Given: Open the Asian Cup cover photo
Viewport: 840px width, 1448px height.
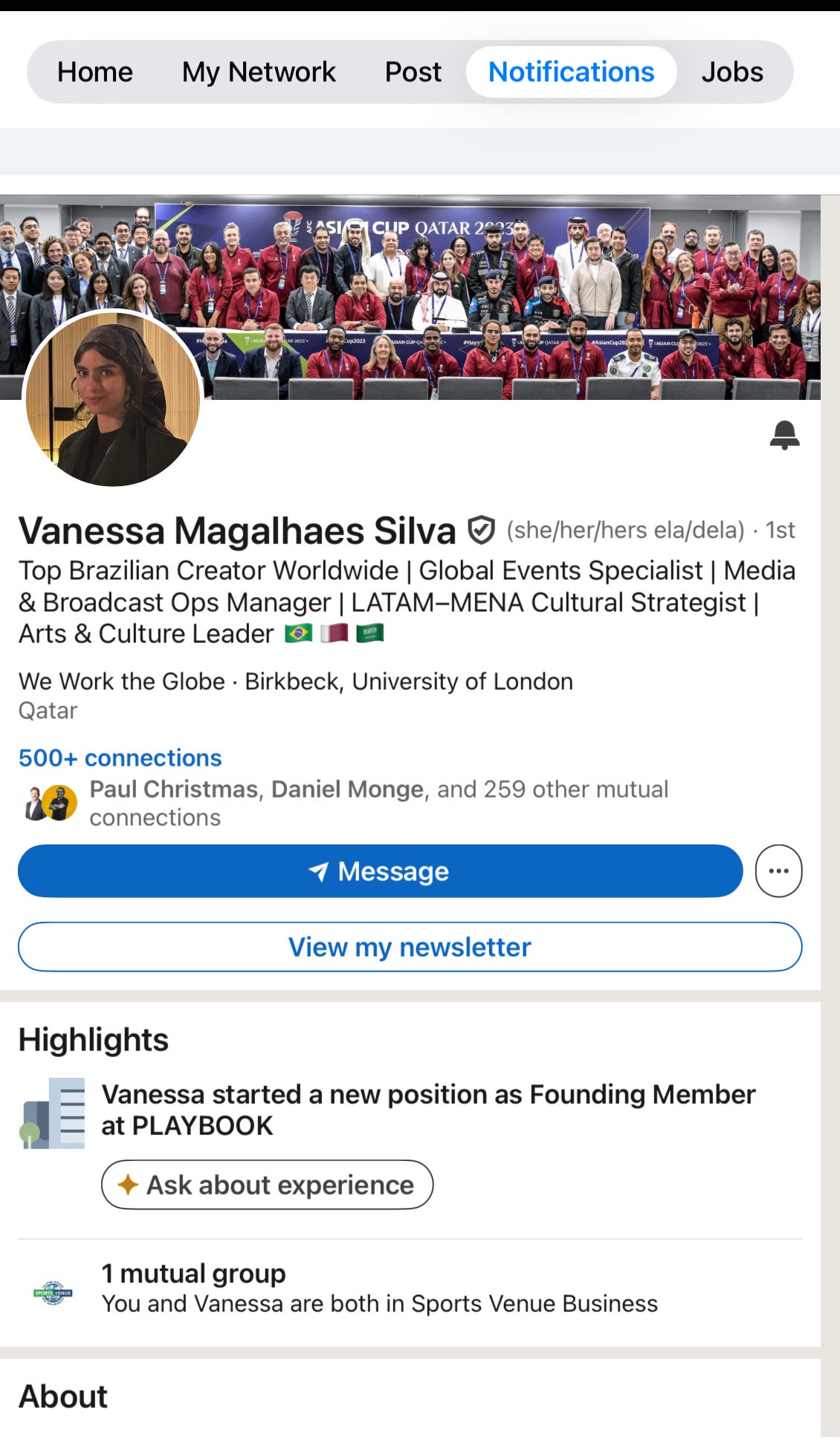Looking at the screenshot, I should (483, 282).
